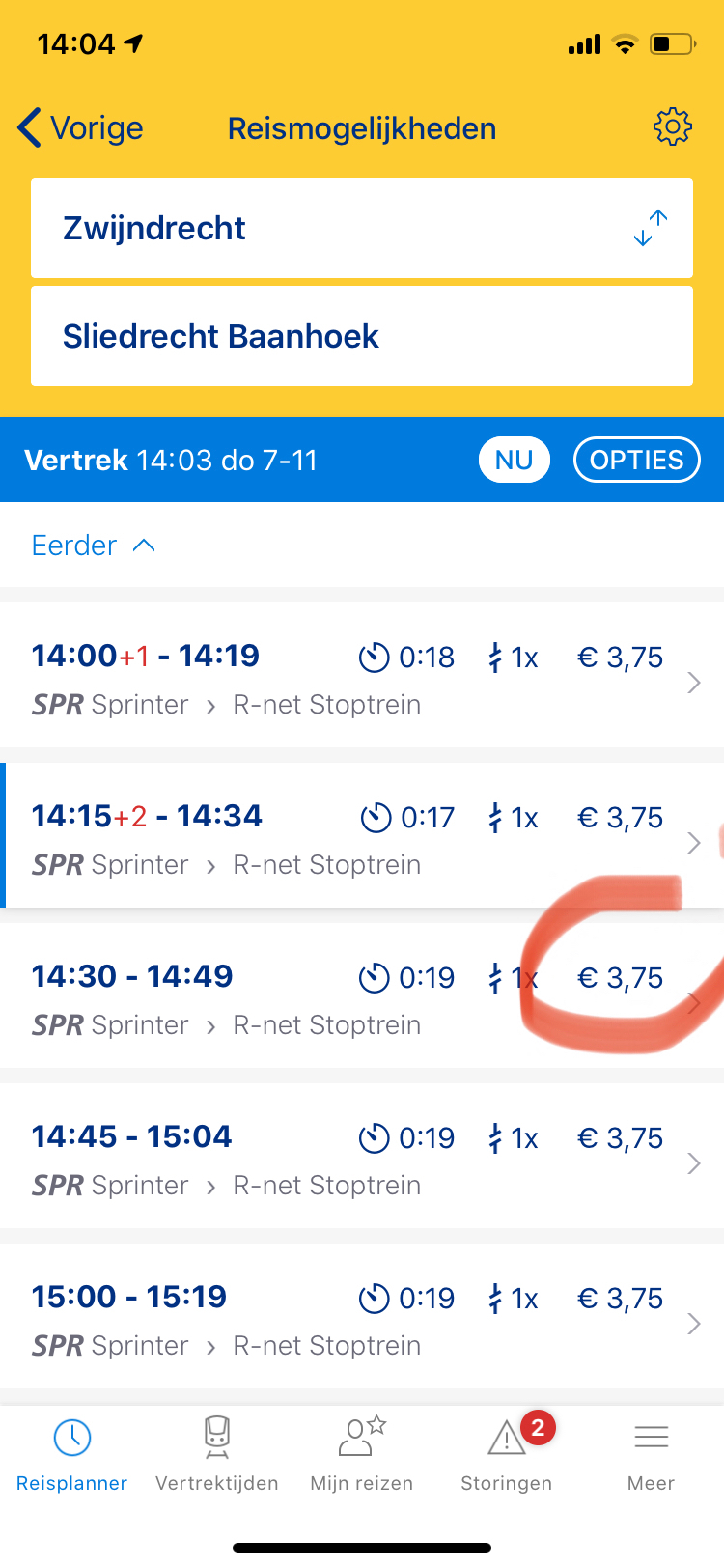The width and height of the screenshot is (724, 1568).
Task: Swap departure and destination stations
Action: click(651, 228)
